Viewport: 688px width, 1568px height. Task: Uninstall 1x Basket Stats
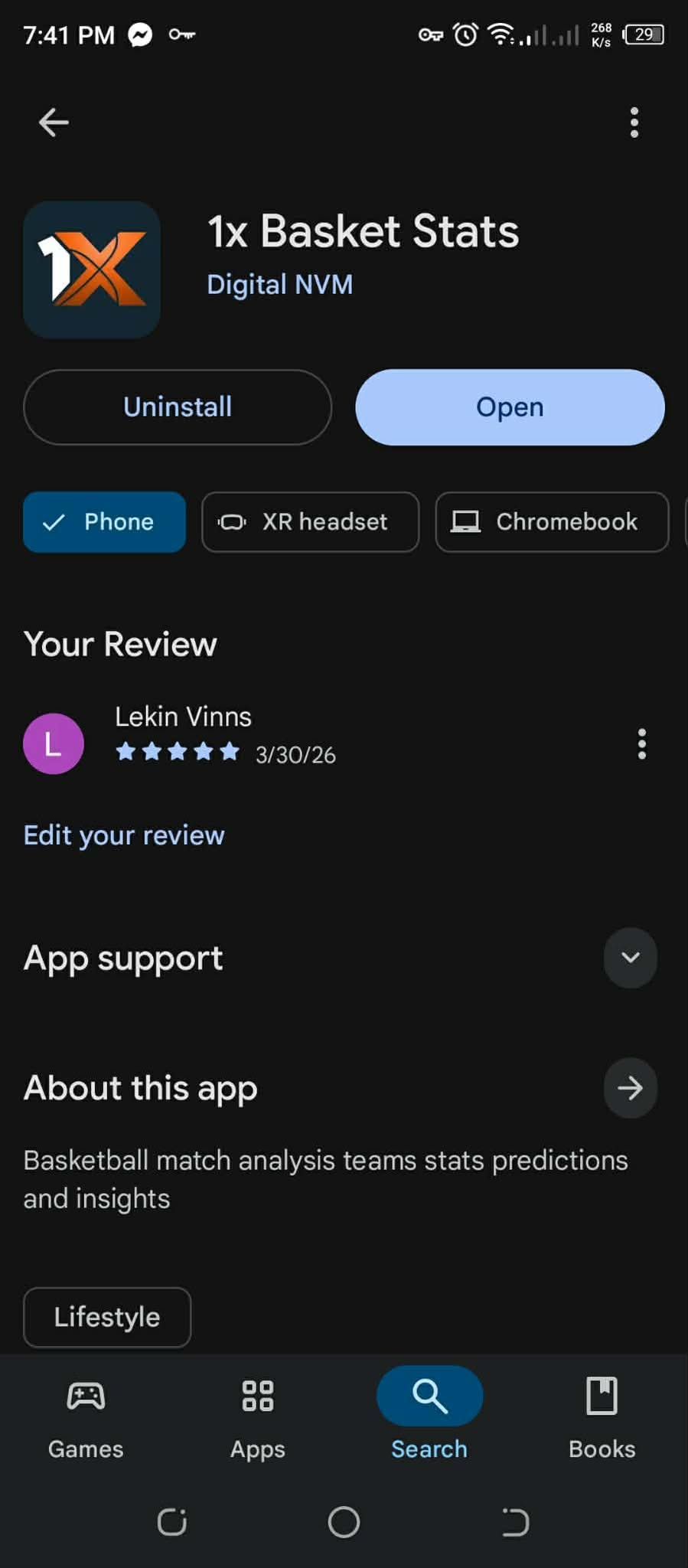(x=178, y=407)
